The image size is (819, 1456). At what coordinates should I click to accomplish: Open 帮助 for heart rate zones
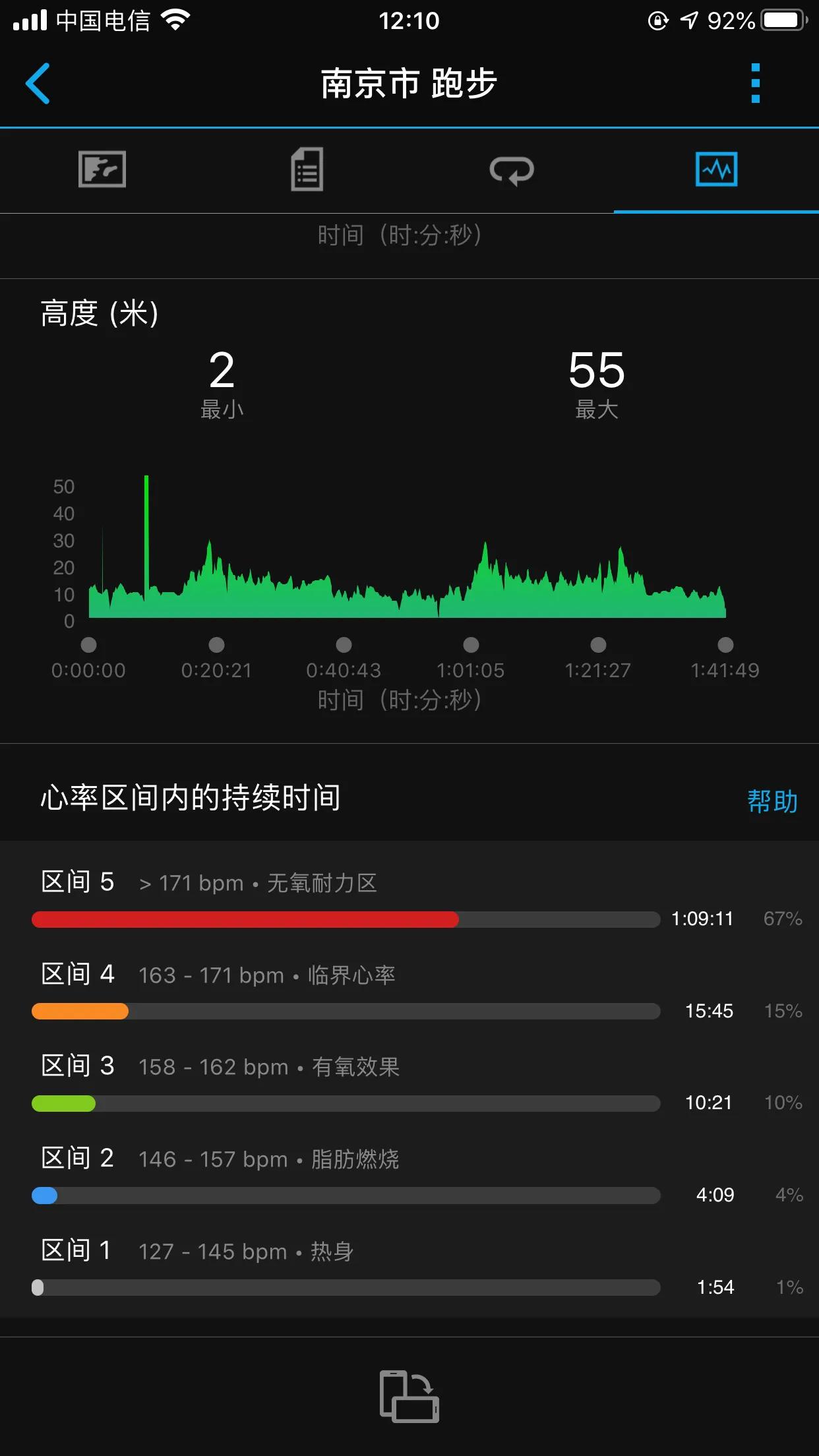tap(772, 801)
